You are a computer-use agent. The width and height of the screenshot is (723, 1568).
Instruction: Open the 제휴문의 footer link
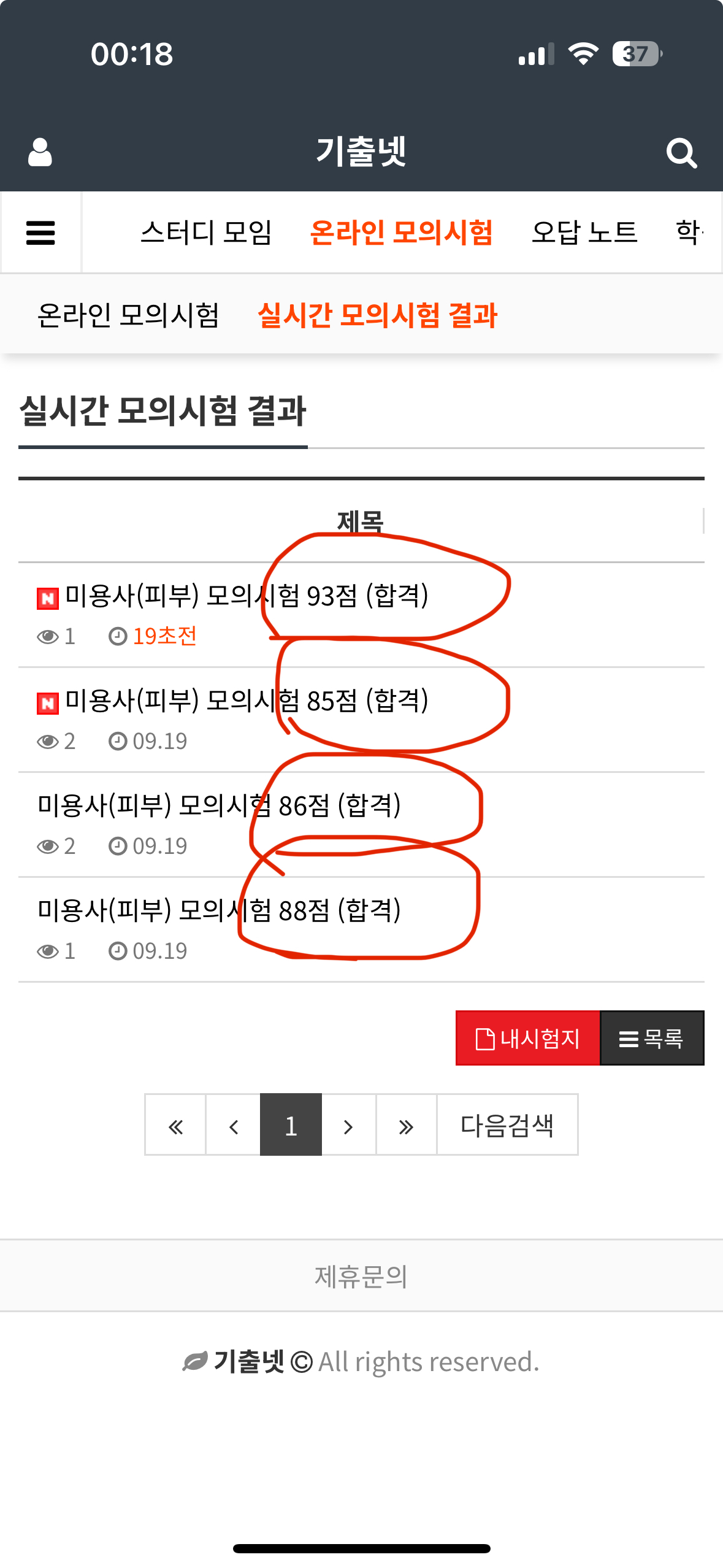(361, 1277)
